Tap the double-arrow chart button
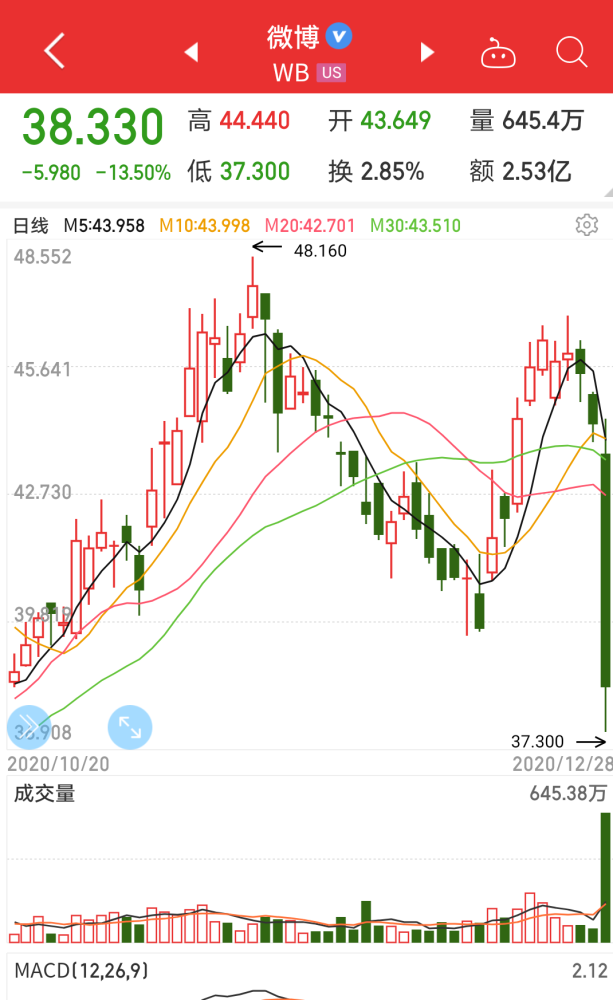613x1000 pixels. pos(29,727)
